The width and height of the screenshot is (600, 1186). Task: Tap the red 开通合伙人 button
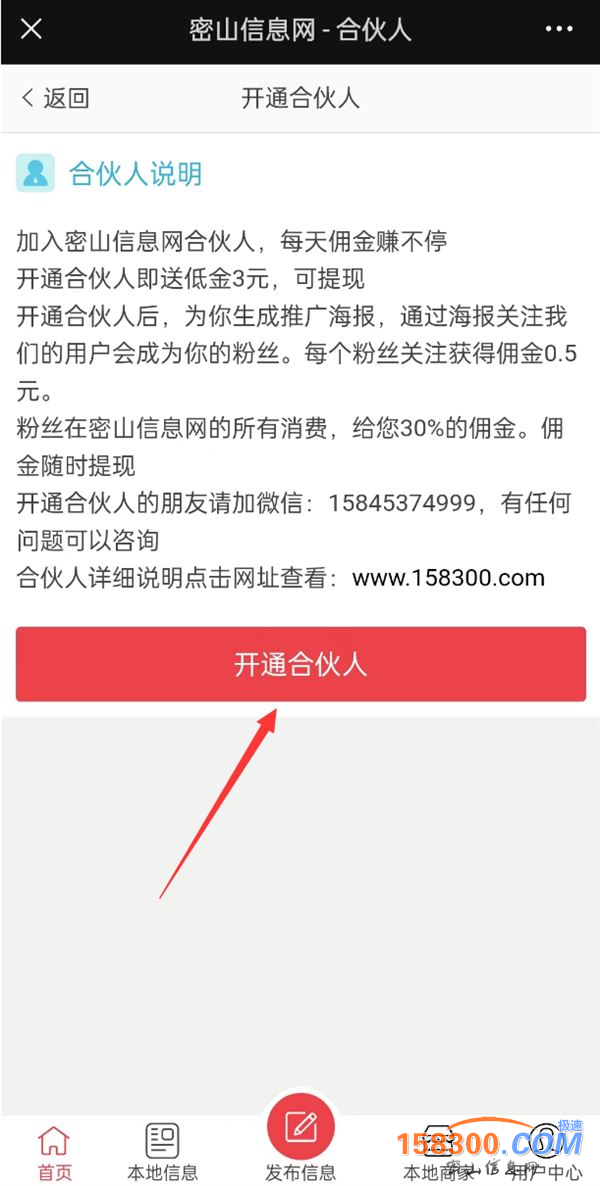coord(300,664)
